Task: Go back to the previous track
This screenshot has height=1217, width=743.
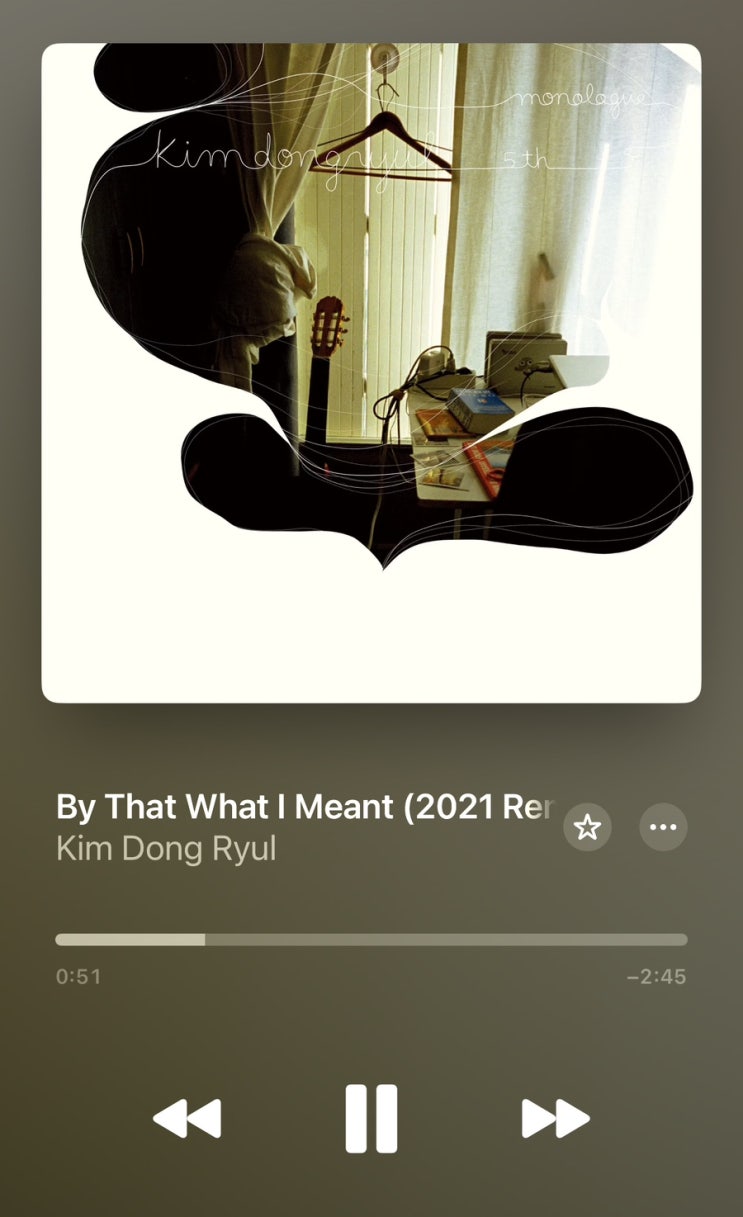Action: point(187,1118)
